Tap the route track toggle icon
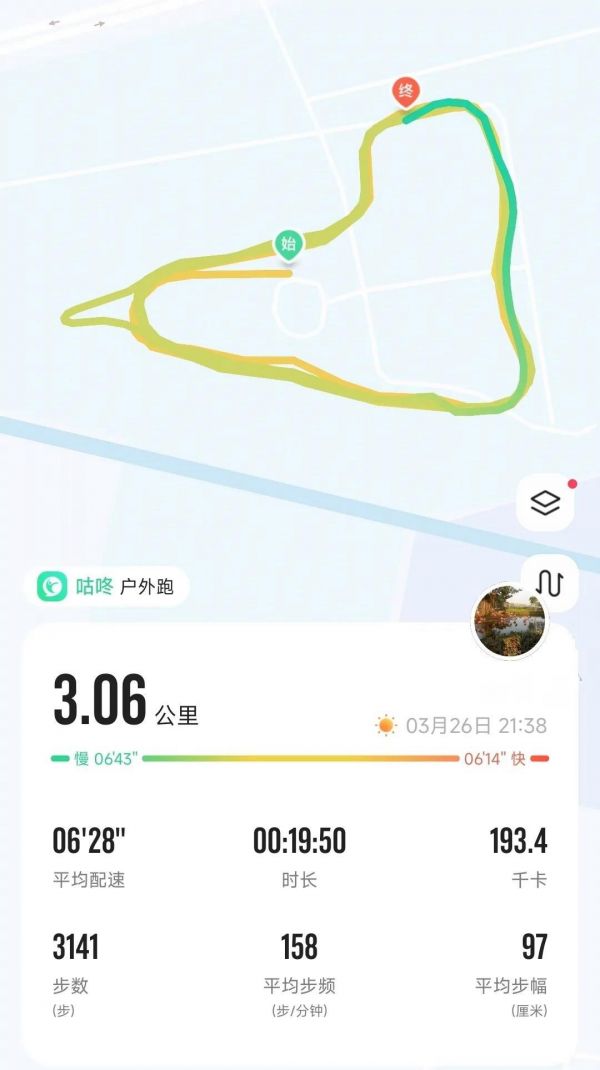This screenshot has height=1070, width=600. click(549, 583)
